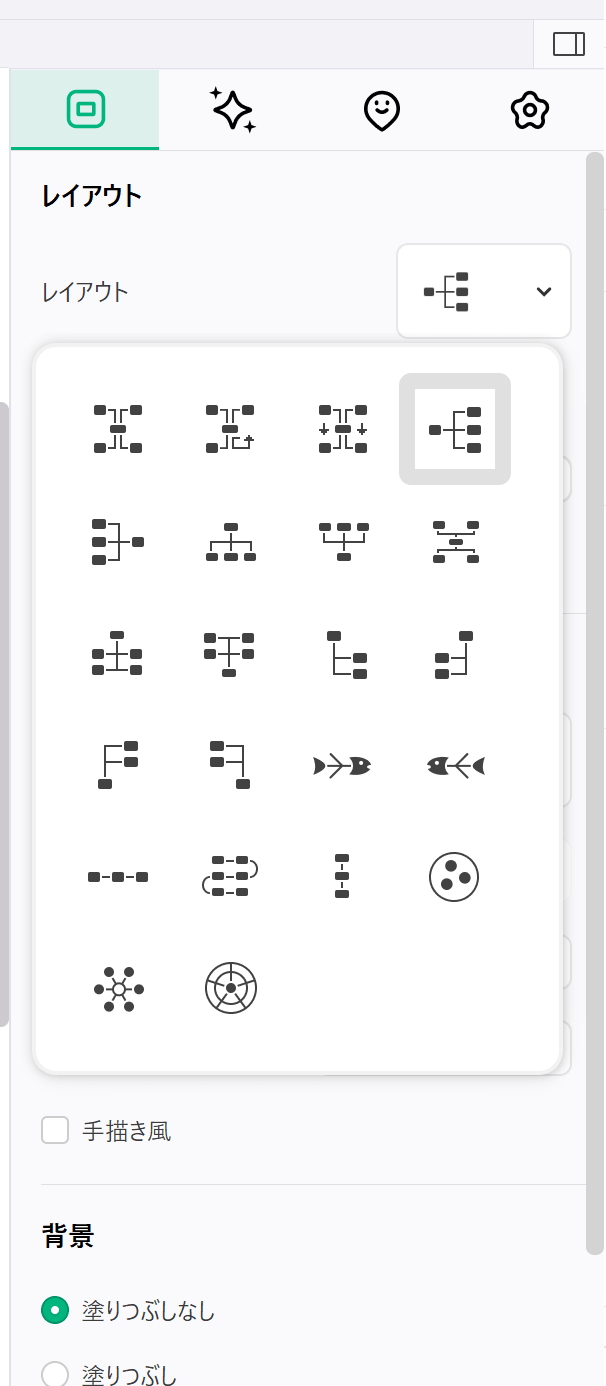This screenshot has width=606, height=1386.
Task: Select the left-pointing logic chart layout
Action: click(x=118, y=542)
